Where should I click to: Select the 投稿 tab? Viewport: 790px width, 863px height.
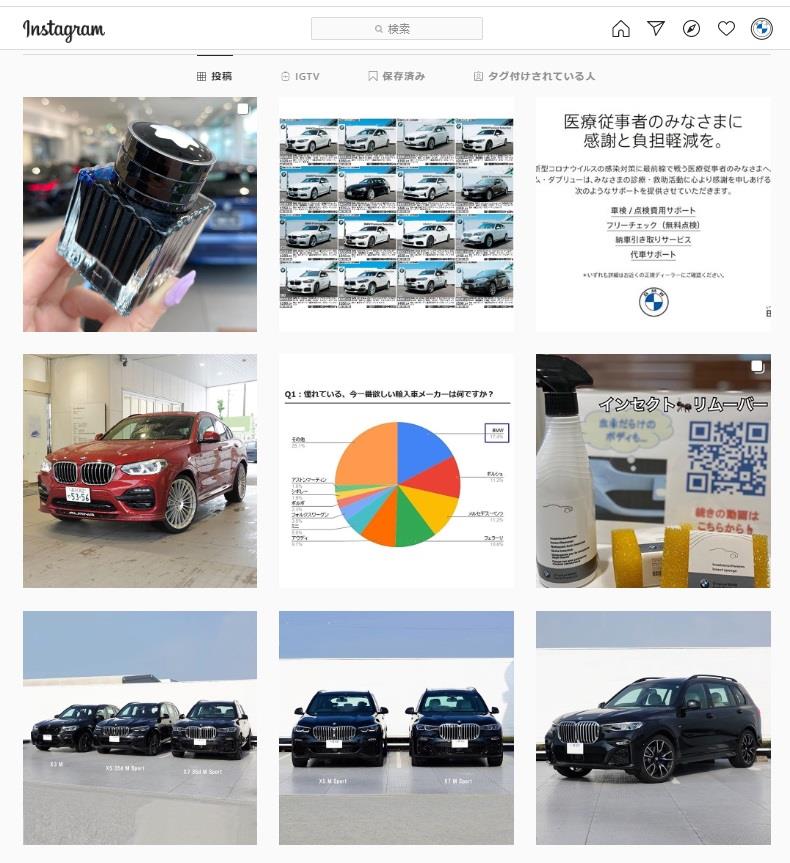[x=214, y=76]
